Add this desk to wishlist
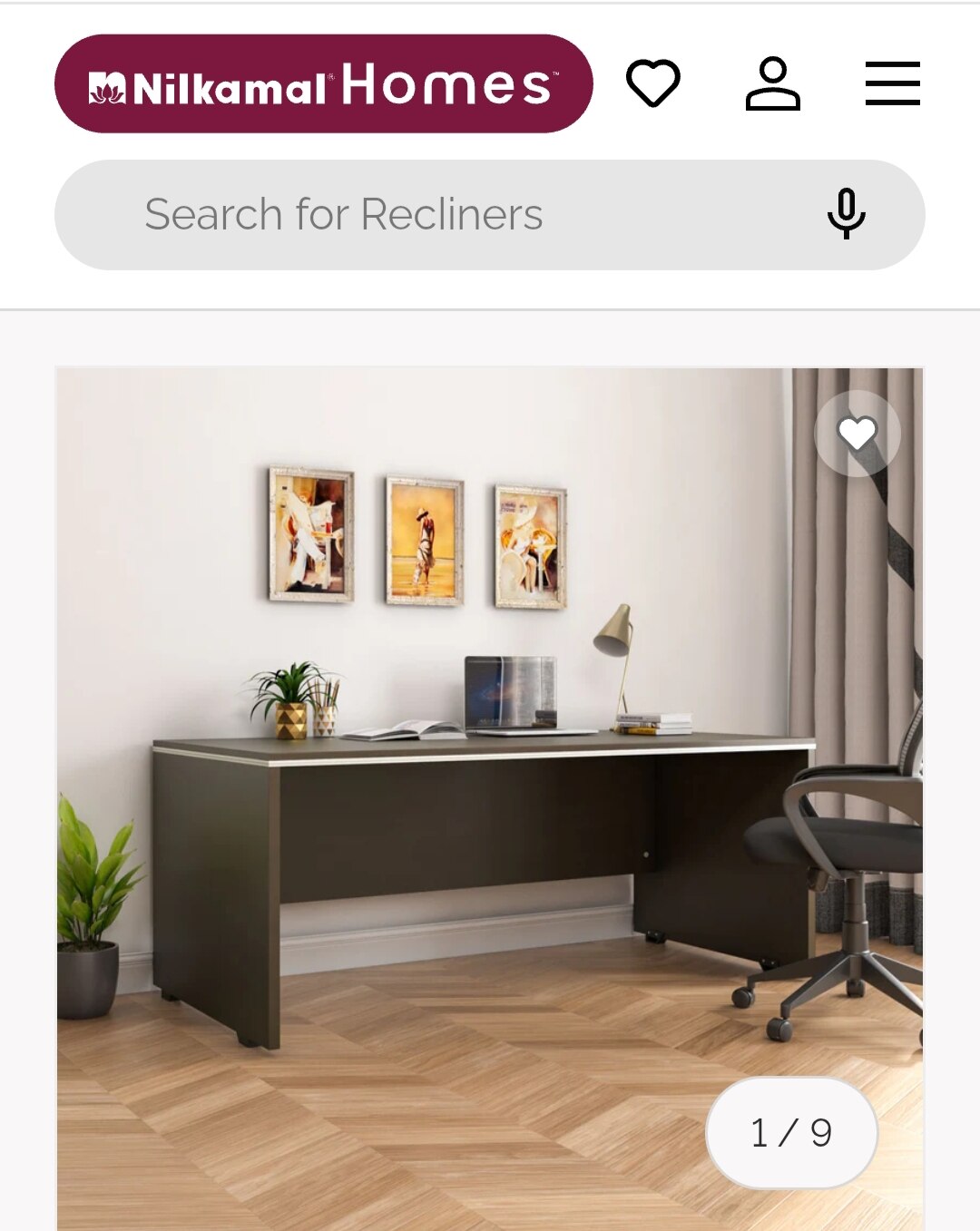 [857, 434]
